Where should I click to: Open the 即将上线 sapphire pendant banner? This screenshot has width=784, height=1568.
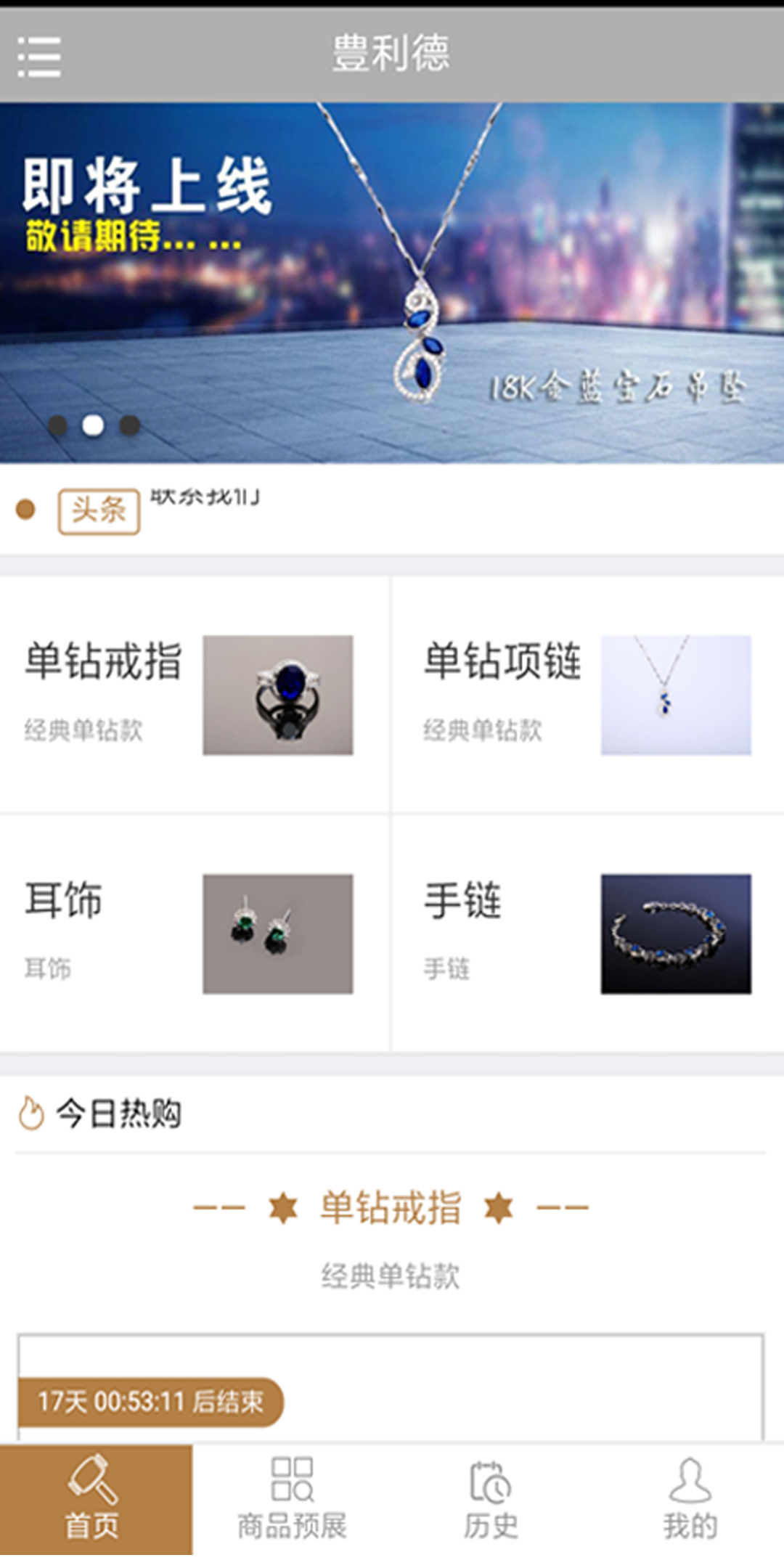[392, 283]
